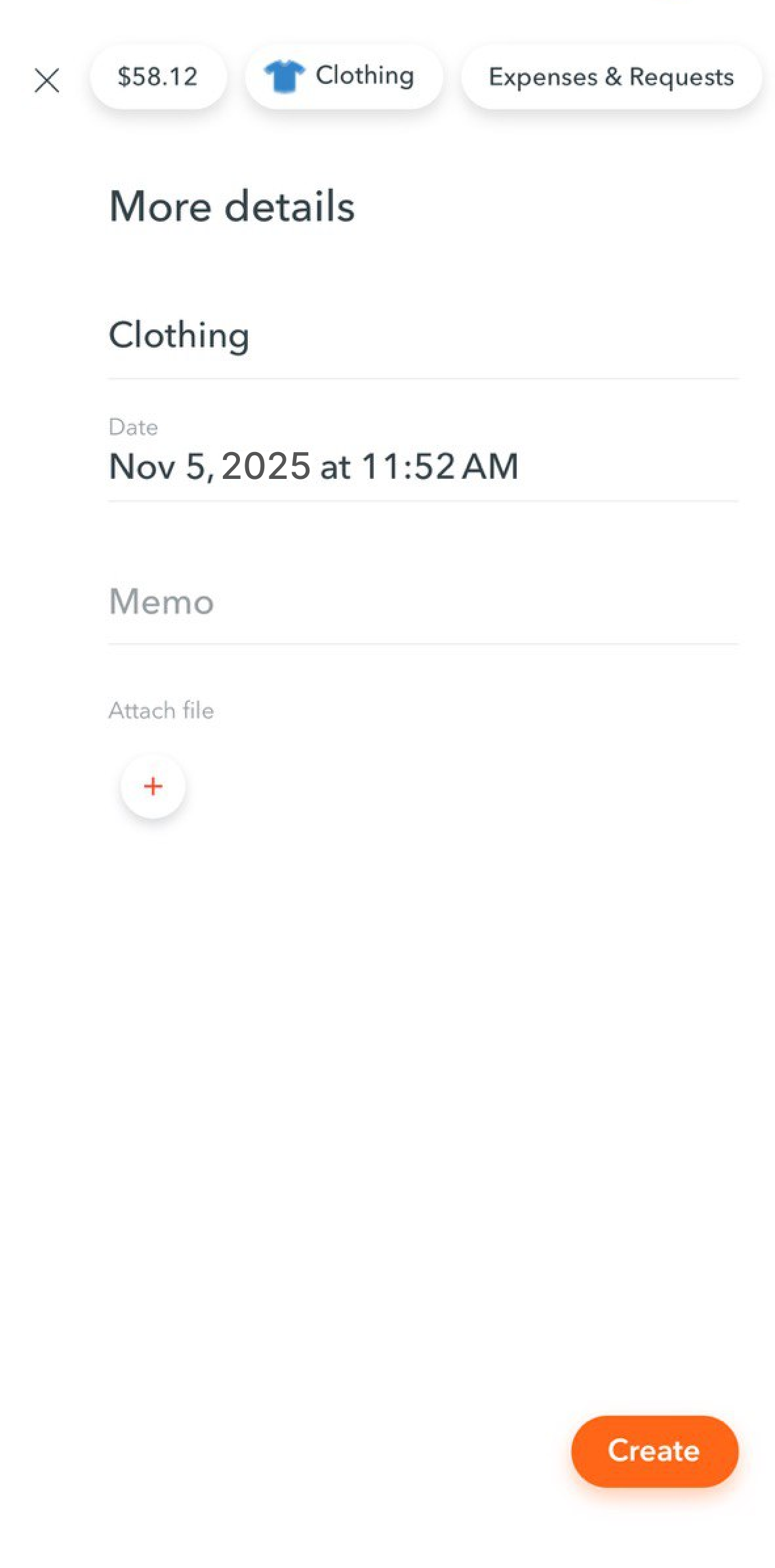Viewport: 775px width, 1568px height.
Task: Change the Clothing category chip
Action: (x=344, y=77)
